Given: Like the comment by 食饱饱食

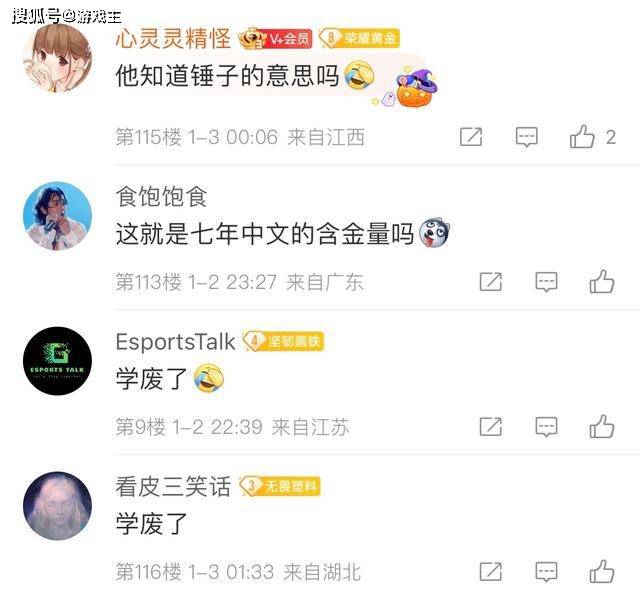Looking at the screenshot, I should pos(602,282).
